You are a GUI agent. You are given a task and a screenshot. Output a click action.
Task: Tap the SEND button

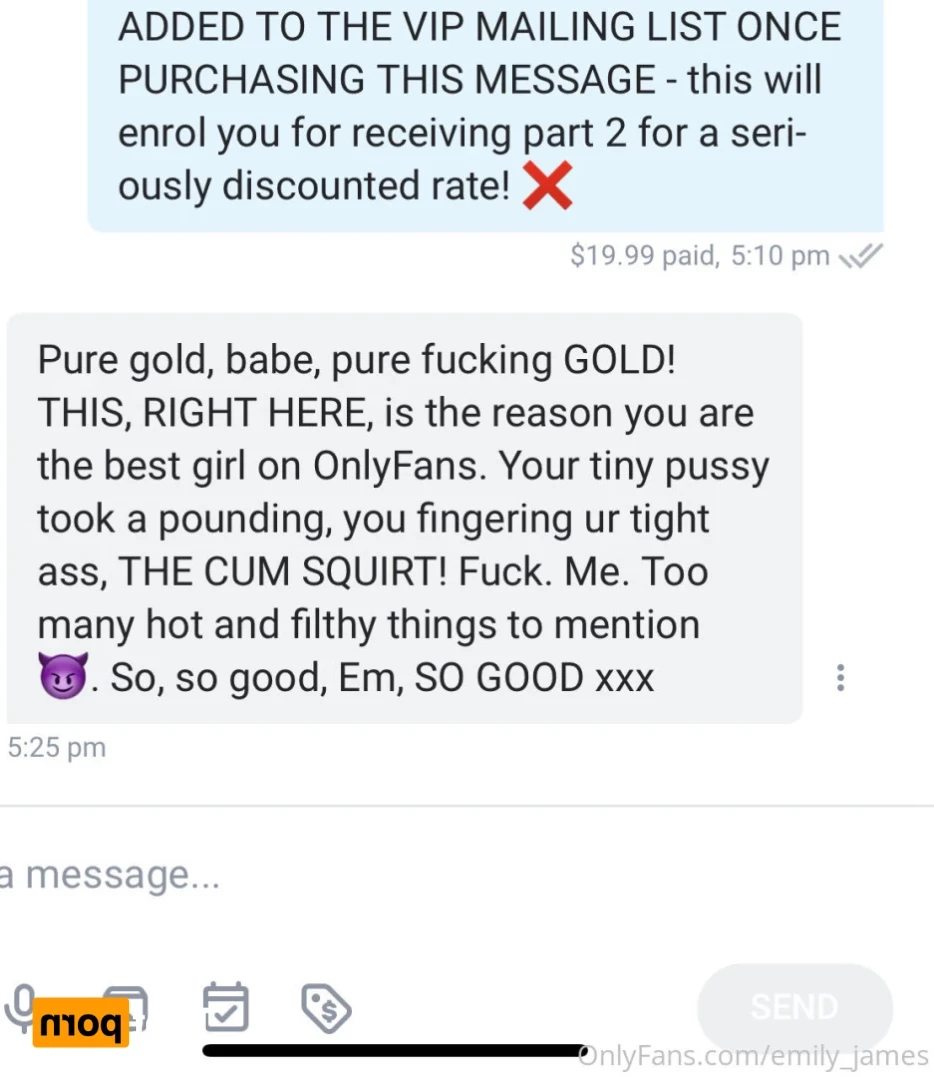coord(794,1007)
